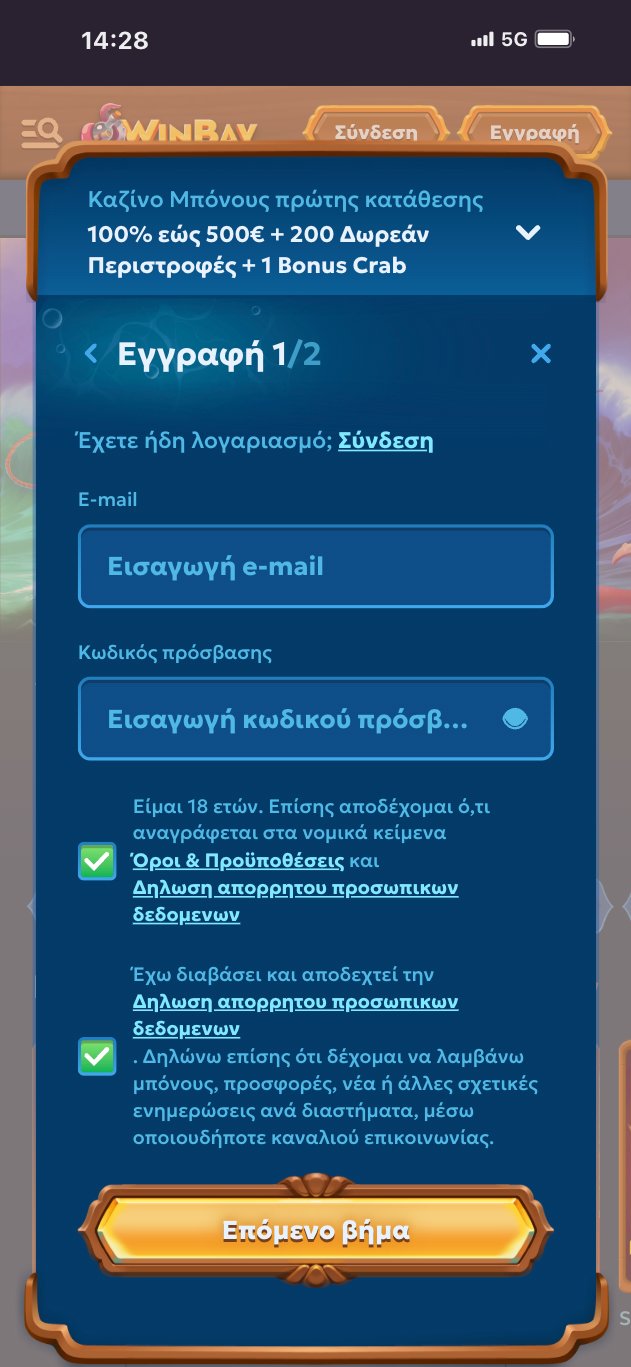This screenshot has height=1367, width=631.
Task: Tap the Σύνδεση button in the header
Action: point(375,131)
